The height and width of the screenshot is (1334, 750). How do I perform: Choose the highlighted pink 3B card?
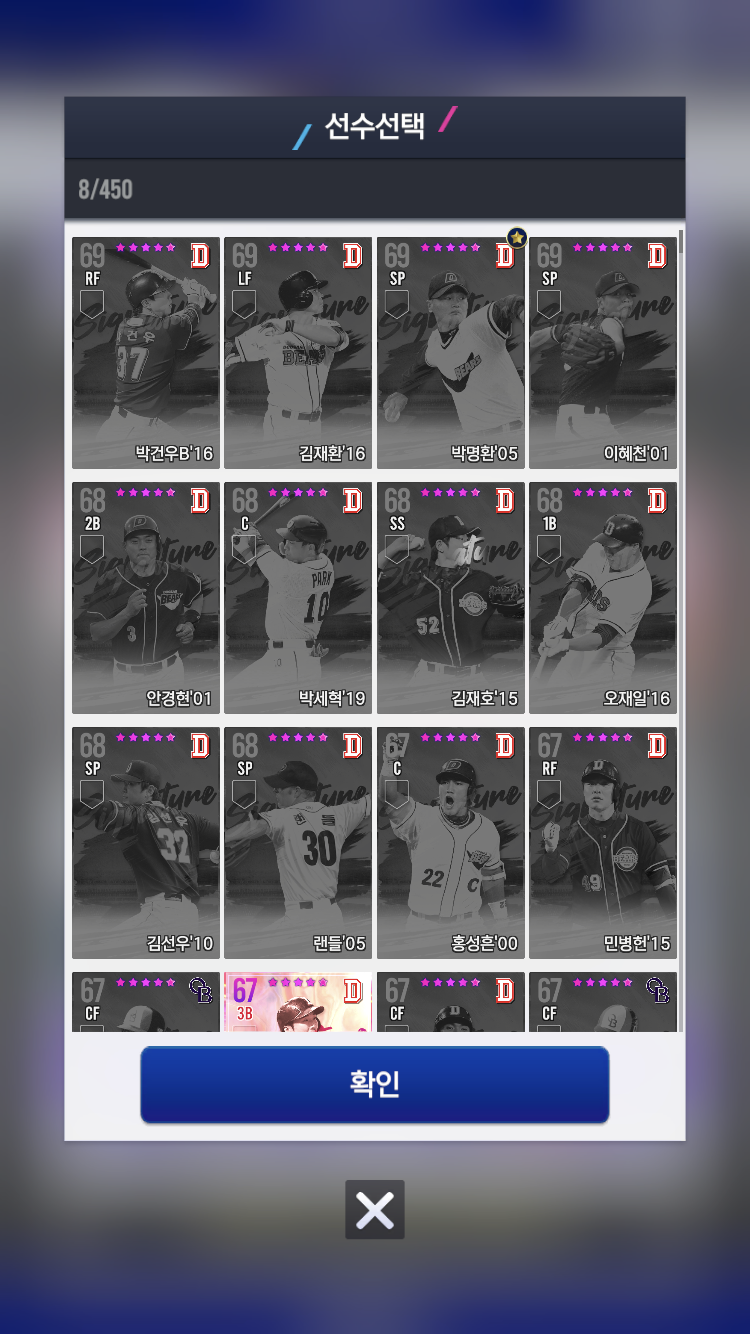(298, 1002)
